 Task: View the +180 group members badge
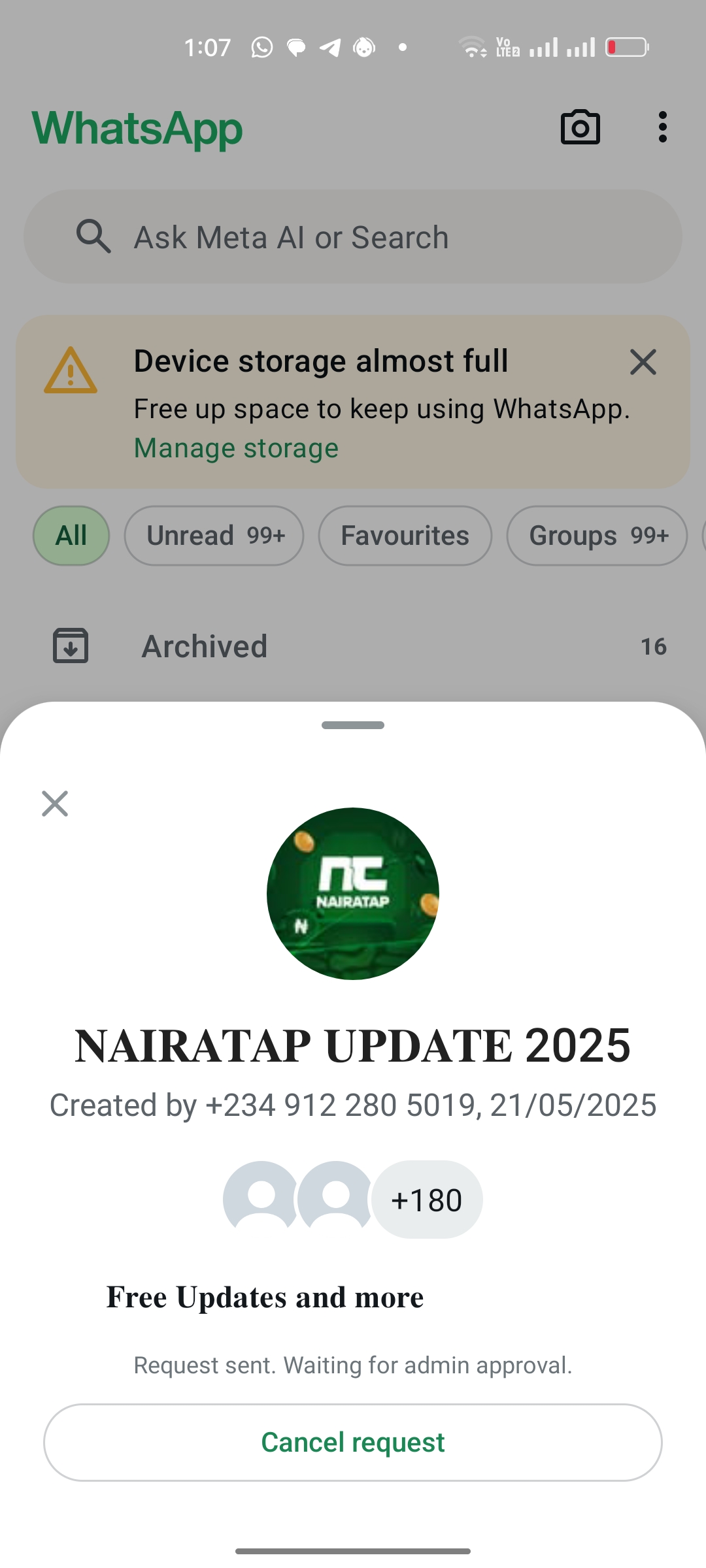click(426, 1200)
